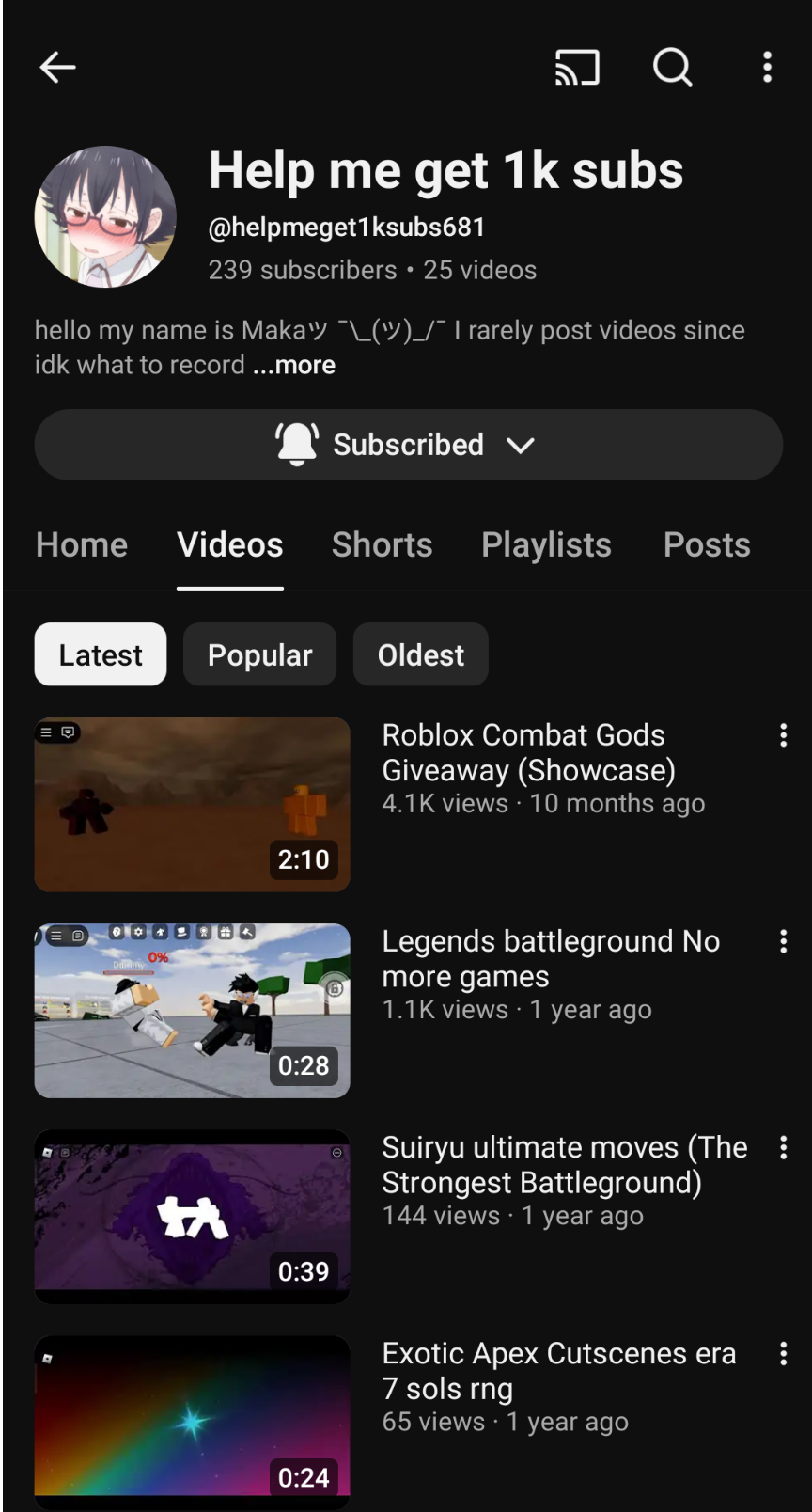Switch to the Posts tab
Image resolution: width=812 pixels, height=1512 pixels.
tap(706, 545)
